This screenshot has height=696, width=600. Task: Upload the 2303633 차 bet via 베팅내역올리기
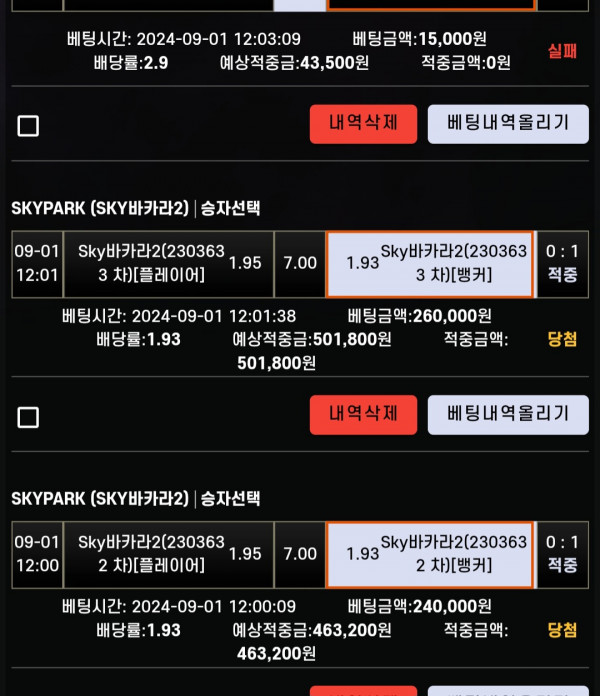click(508, 414)
